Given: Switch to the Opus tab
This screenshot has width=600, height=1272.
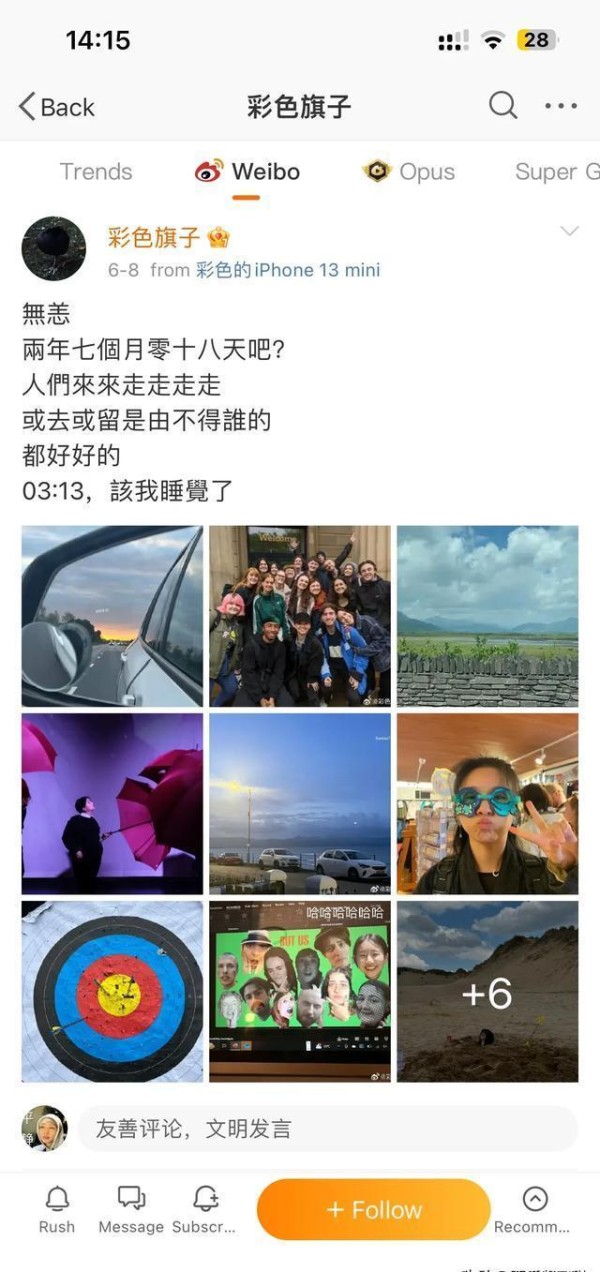Looking at the screenshot, I should click(x=409, y=172).
